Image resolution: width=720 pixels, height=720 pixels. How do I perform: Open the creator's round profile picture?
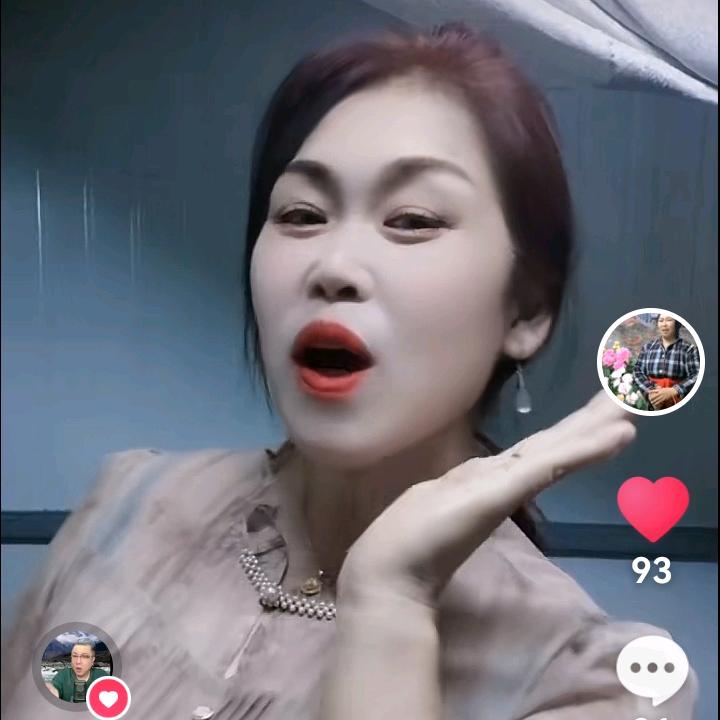[x=651, y=361]
